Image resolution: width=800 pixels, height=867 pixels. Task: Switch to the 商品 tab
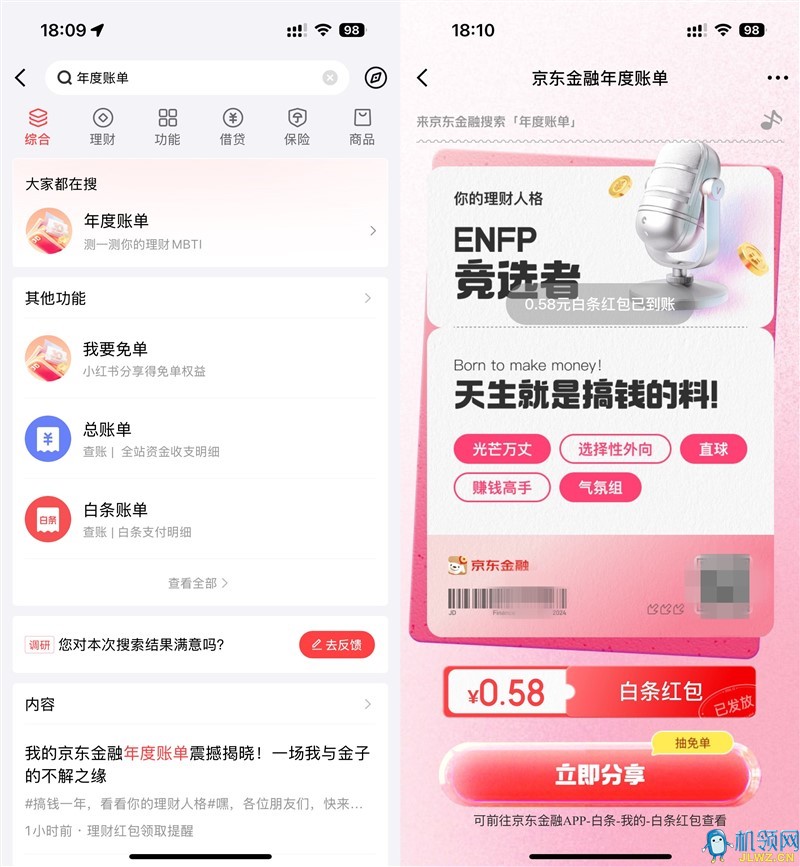362,127
